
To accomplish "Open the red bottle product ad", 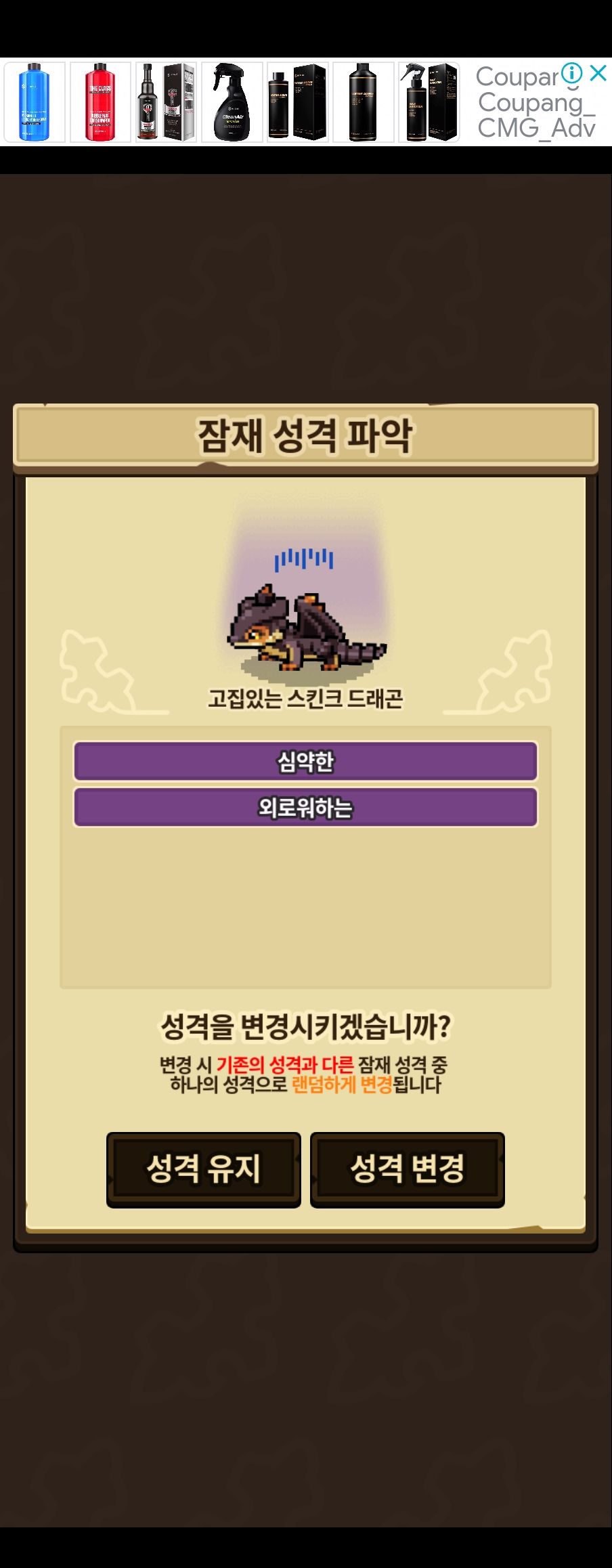I will tap(100, 102).
